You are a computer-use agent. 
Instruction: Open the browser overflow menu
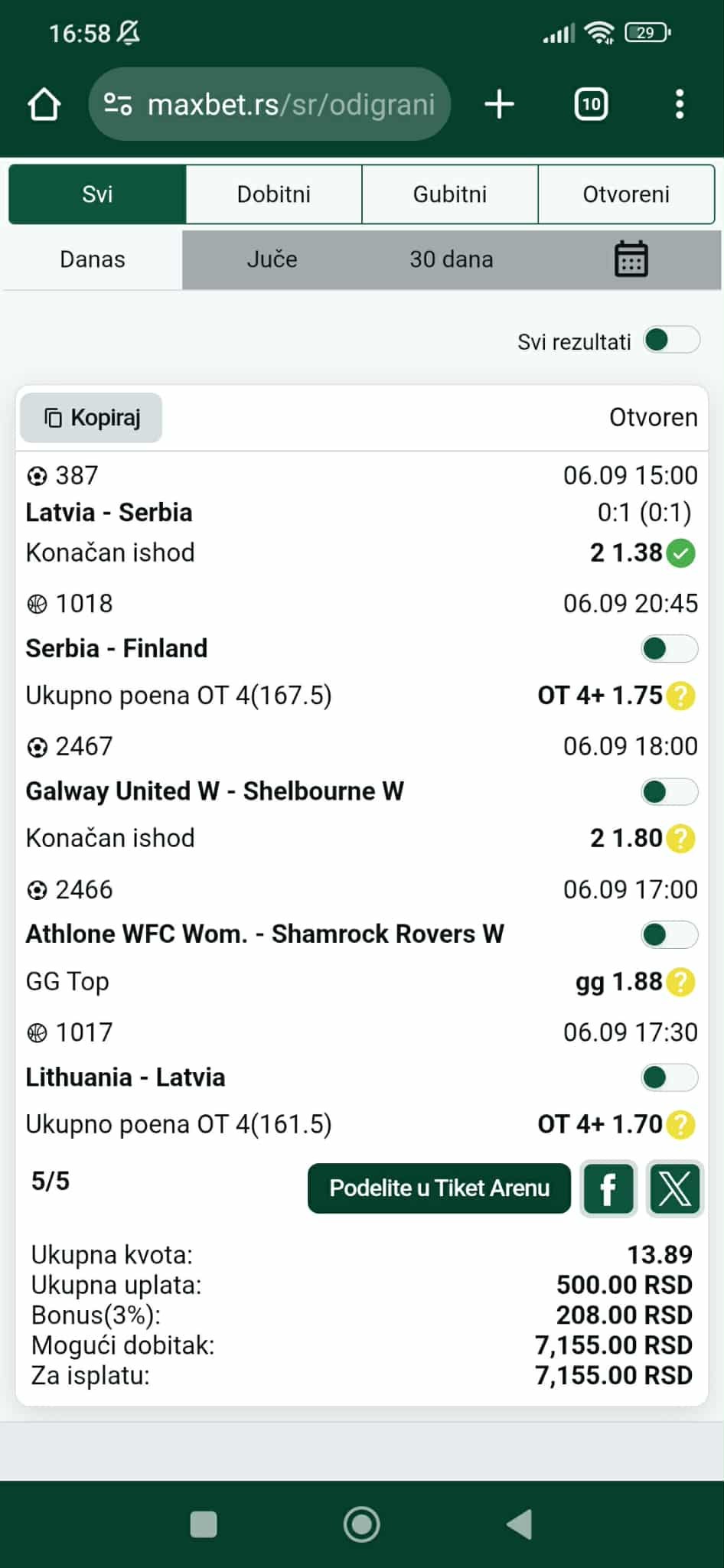click(679, 104)
